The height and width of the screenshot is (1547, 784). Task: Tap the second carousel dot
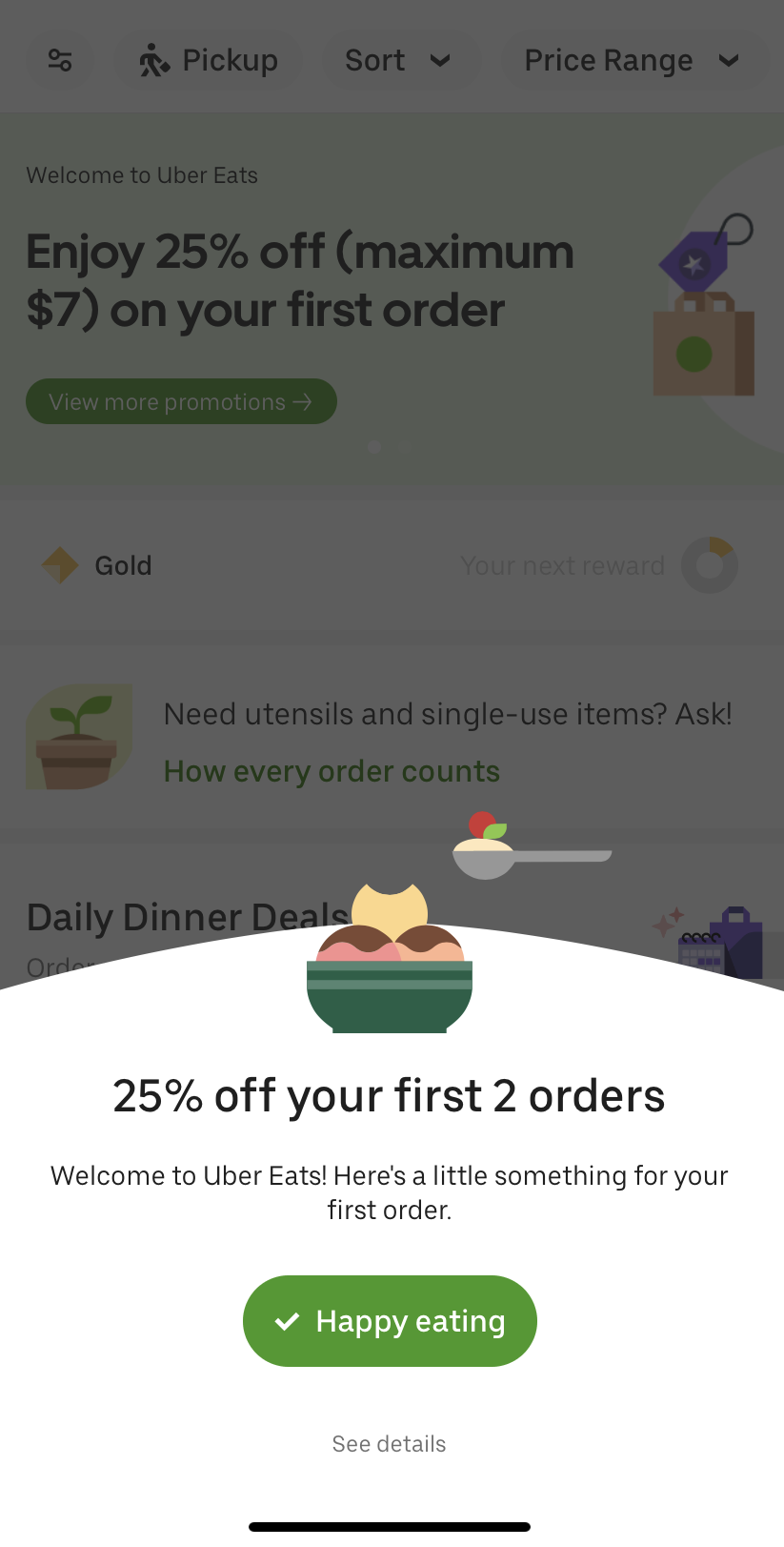coord(404,446)
